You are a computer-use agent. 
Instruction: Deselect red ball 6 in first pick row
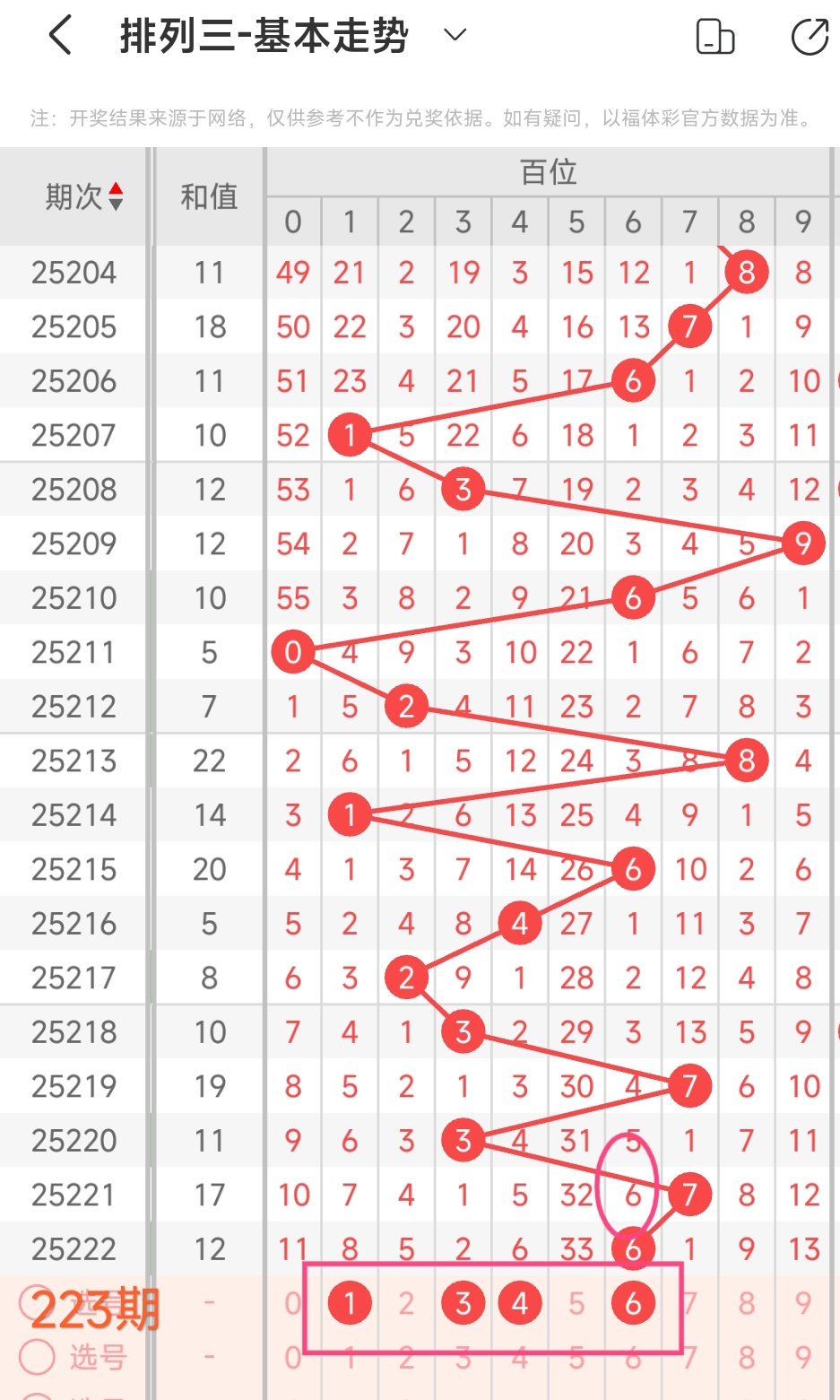633,1303
